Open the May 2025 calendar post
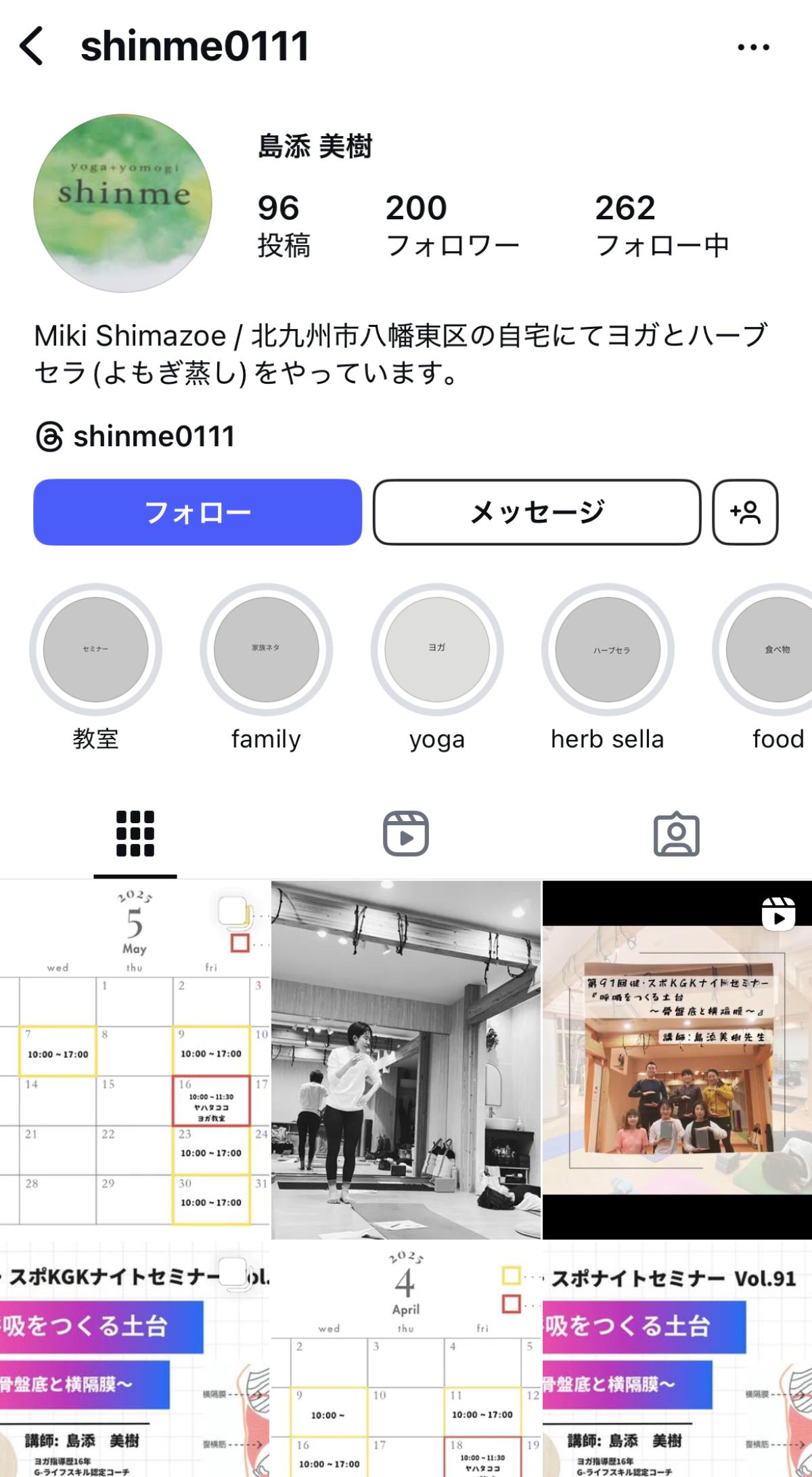The height and width of the screenshot is (1477, 812). (x=135, y=1059)
